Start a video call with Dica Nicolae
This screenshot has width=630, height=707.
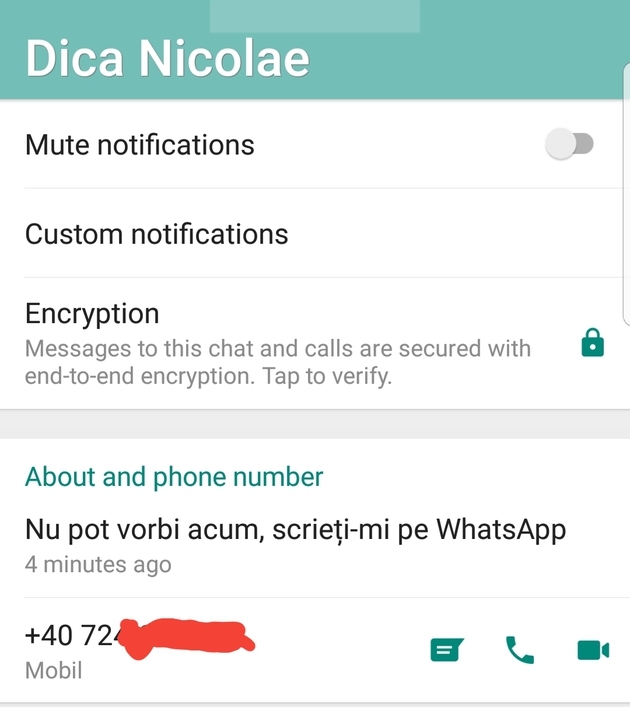click(x=592, y=651)
